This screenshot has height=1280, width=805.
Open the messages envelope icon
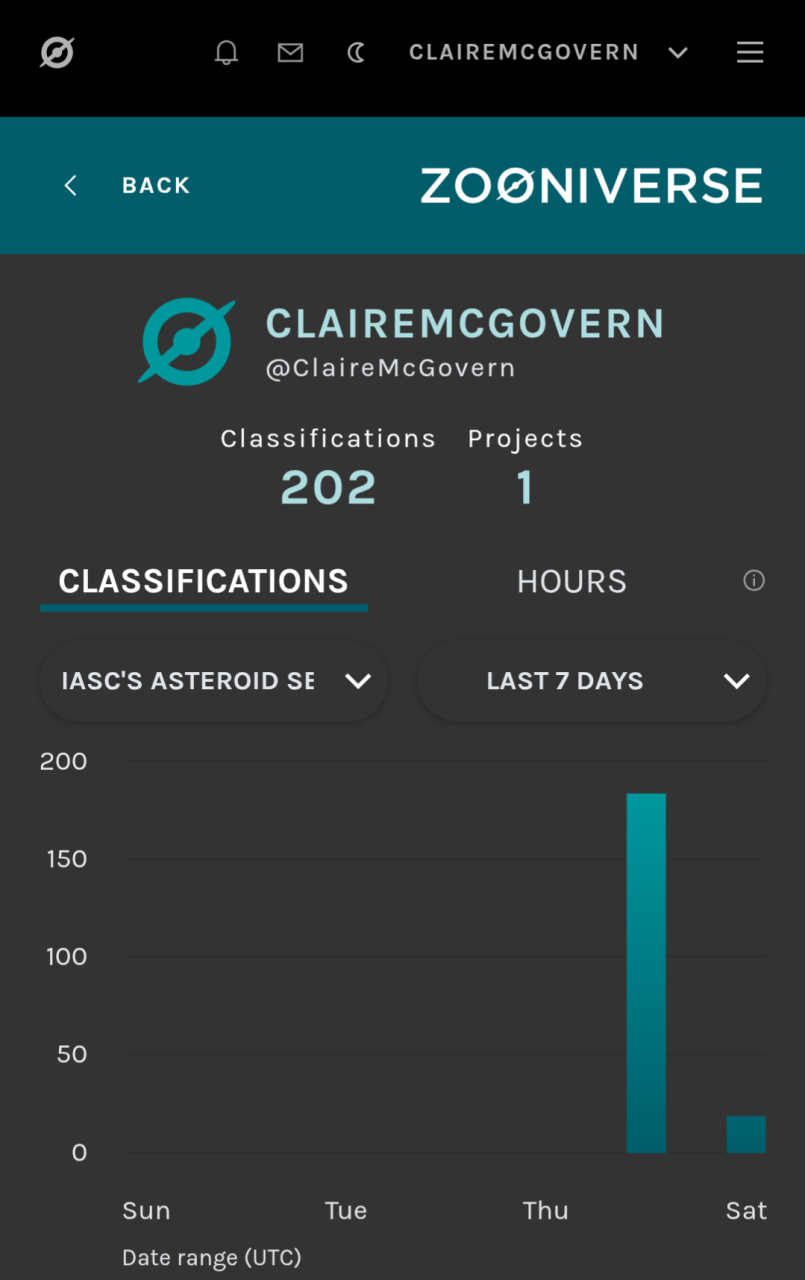pos(290,52)
